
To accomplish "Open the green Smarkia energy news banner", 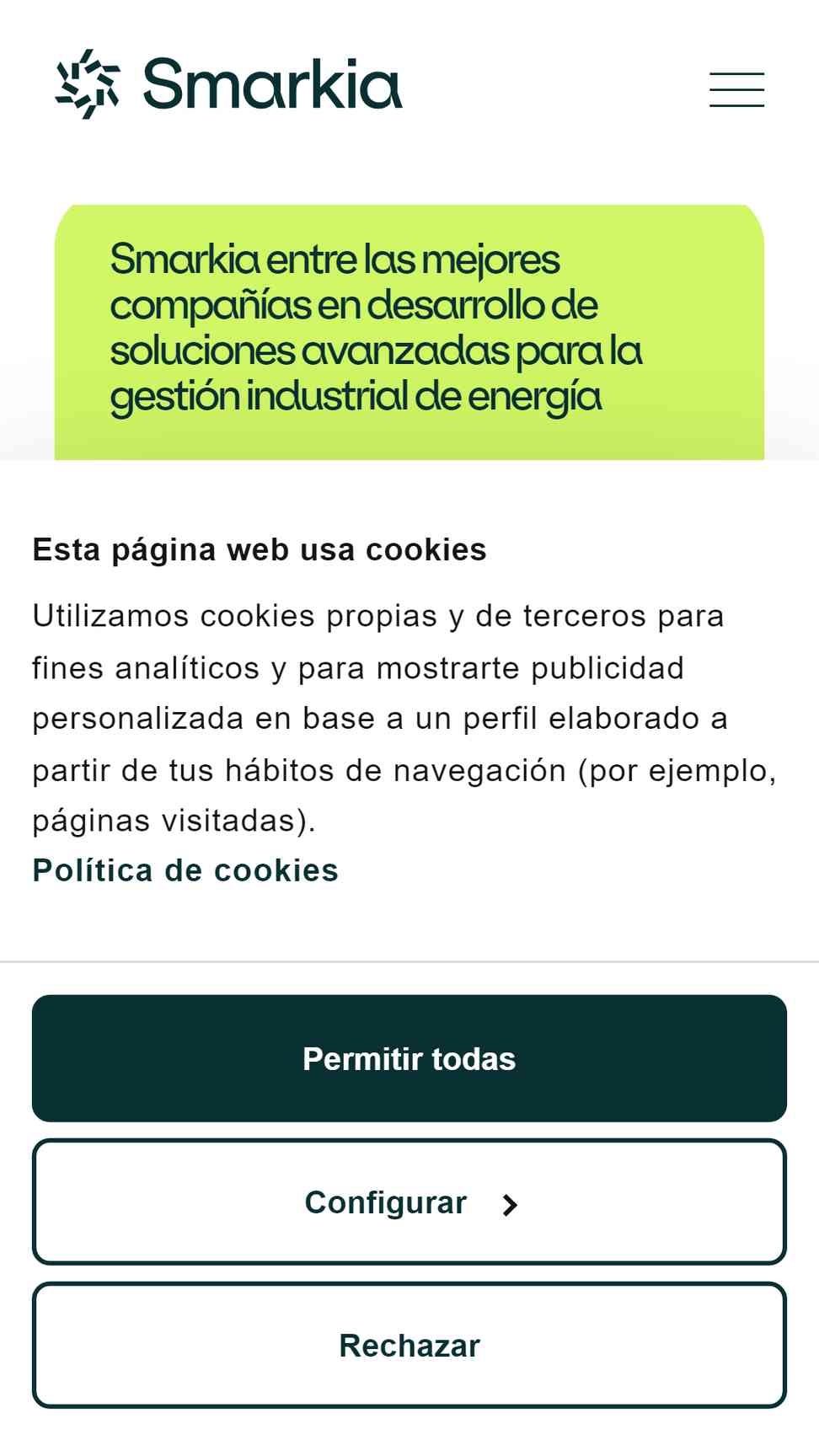I will (x=409, y=332).
